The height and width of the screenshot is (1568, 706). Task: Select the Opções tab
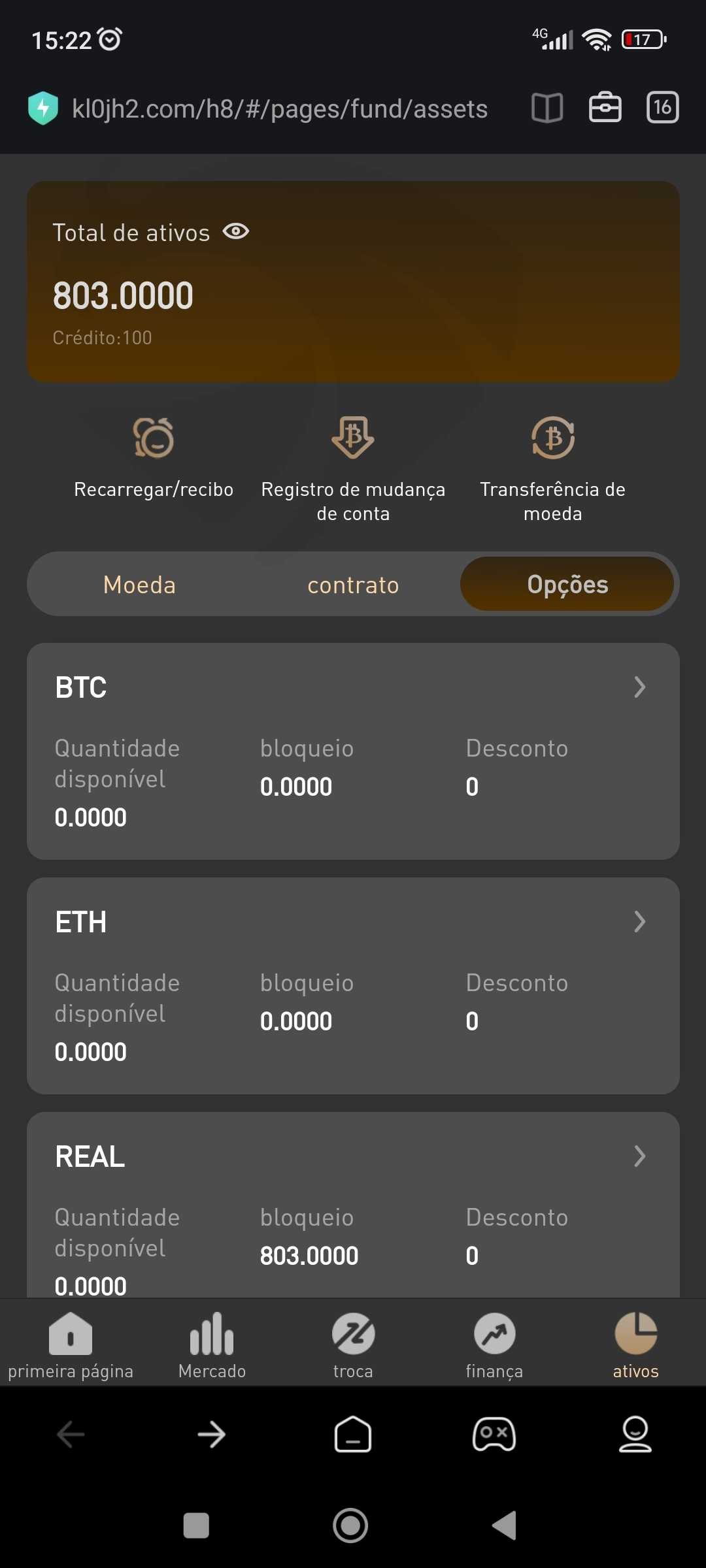(567, 584)
